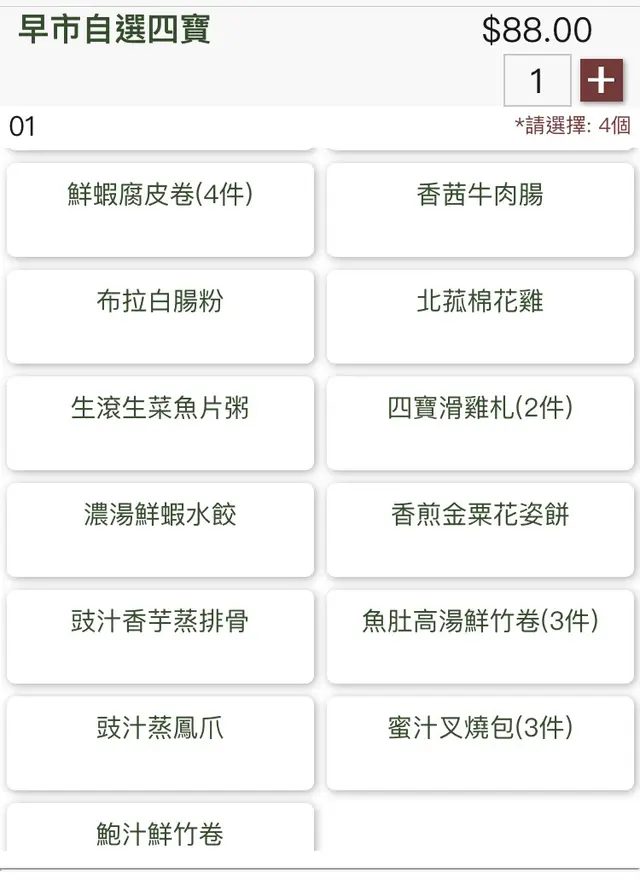Select 鮮蝦腐皮卷(4件)

tap(160, 209)
